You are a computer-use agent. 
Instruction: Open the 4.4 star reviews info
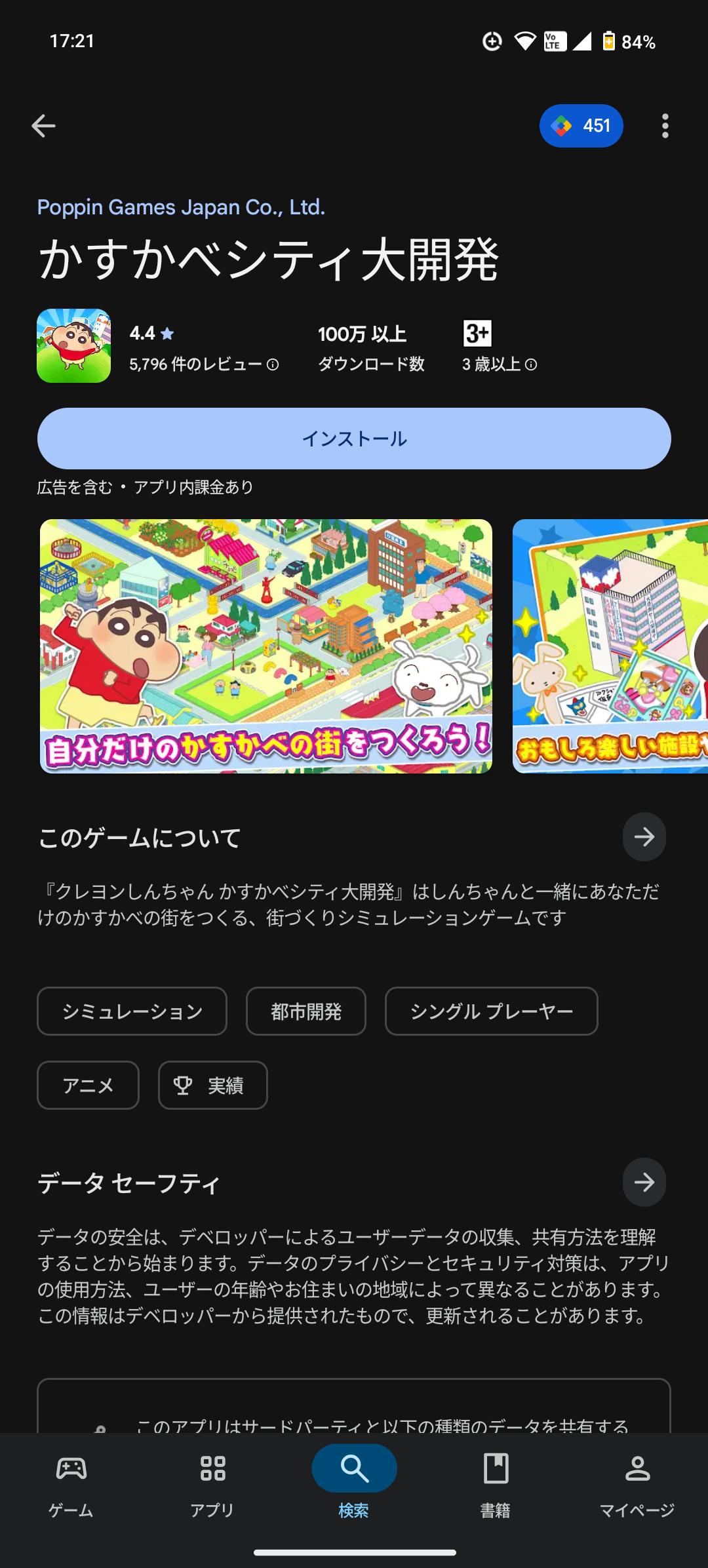click(203, 349)
